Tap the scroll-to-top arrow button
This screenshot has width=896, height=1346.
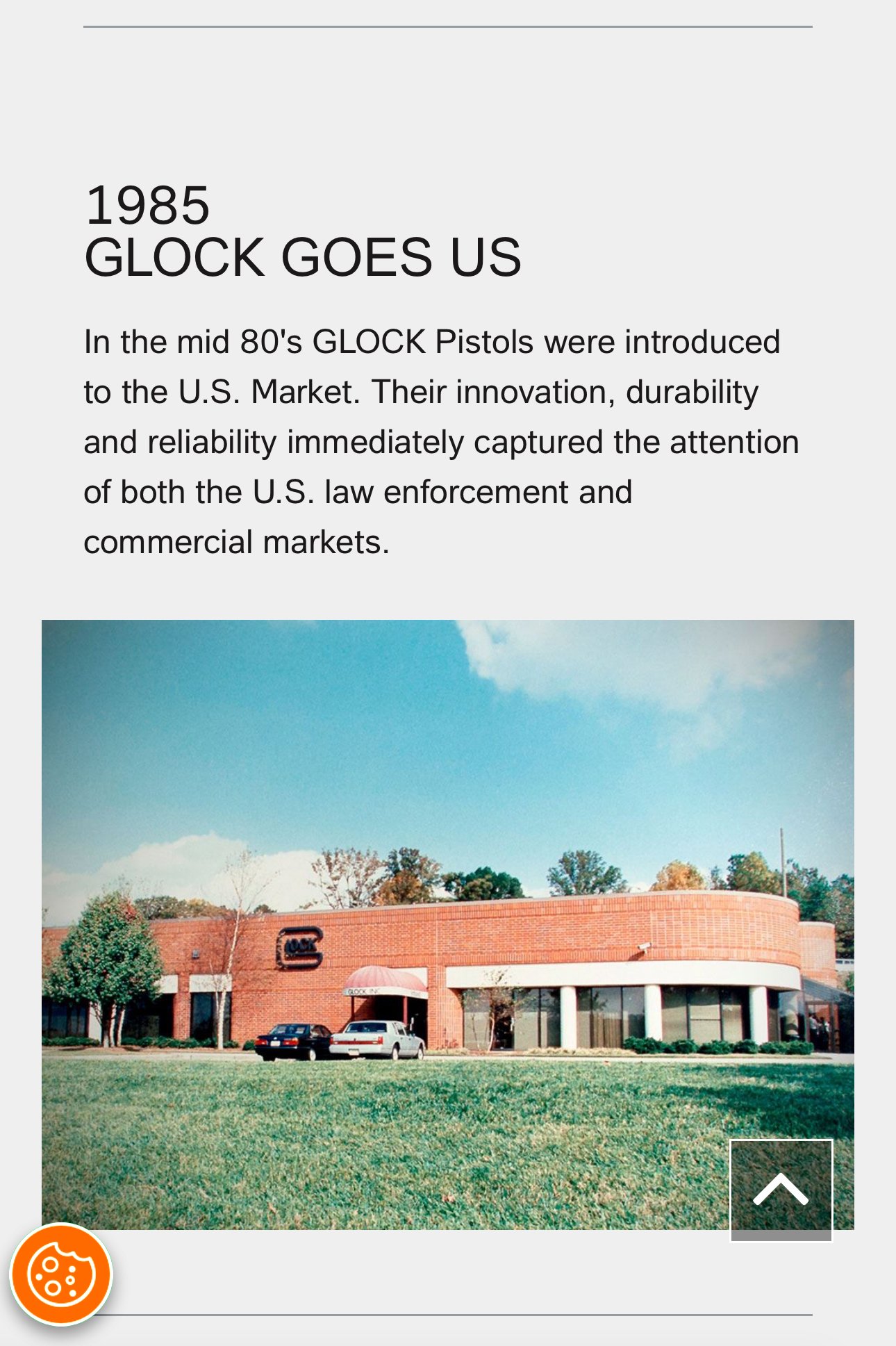pyautogui.click(x=781, y=1190)
